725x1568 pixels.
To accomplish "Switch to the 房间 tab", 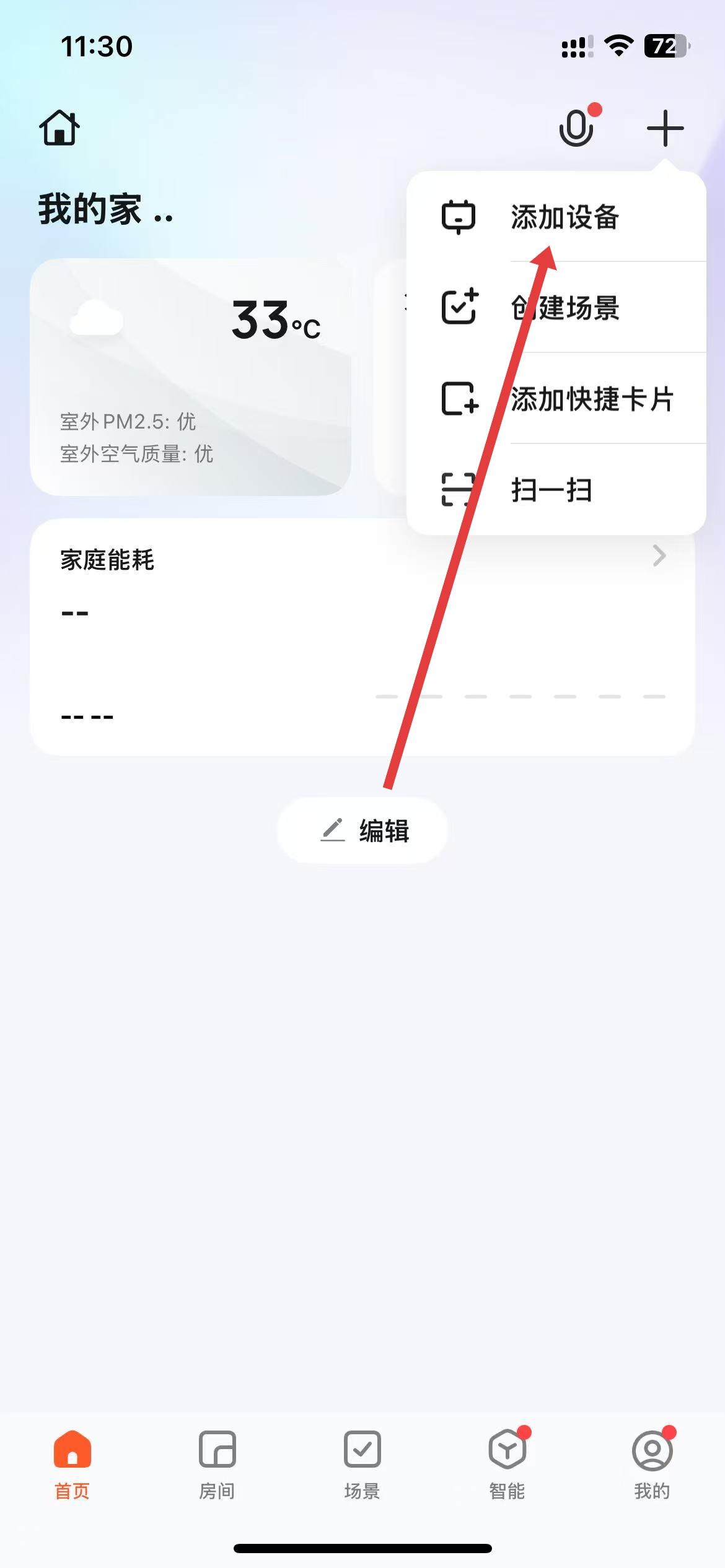I will 217,1465.
